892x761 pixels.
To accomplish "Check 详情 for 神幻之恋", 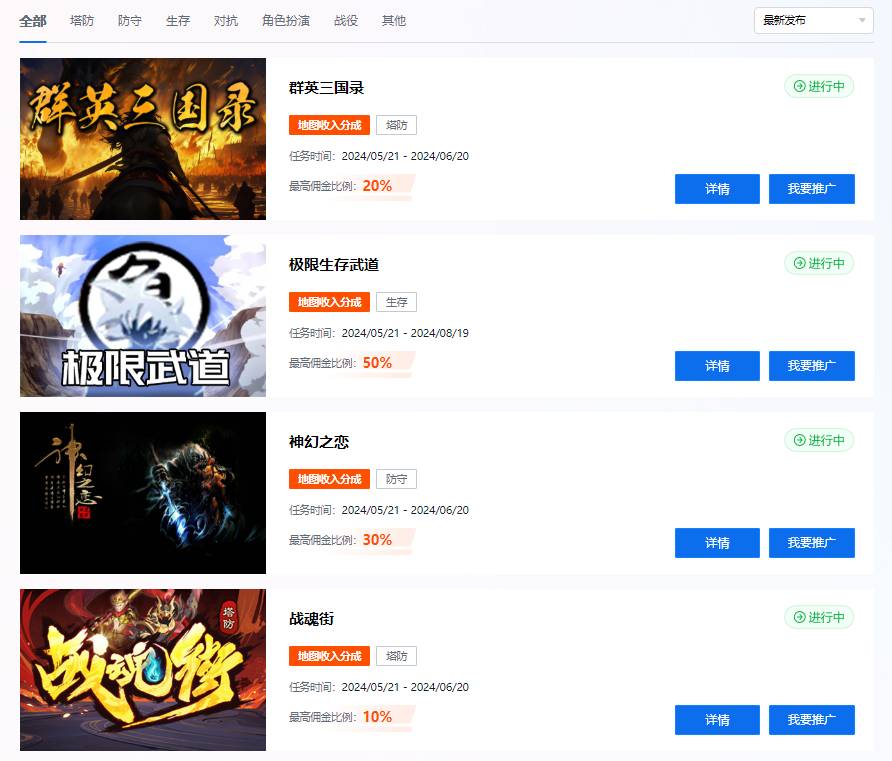I will point(717,543).
